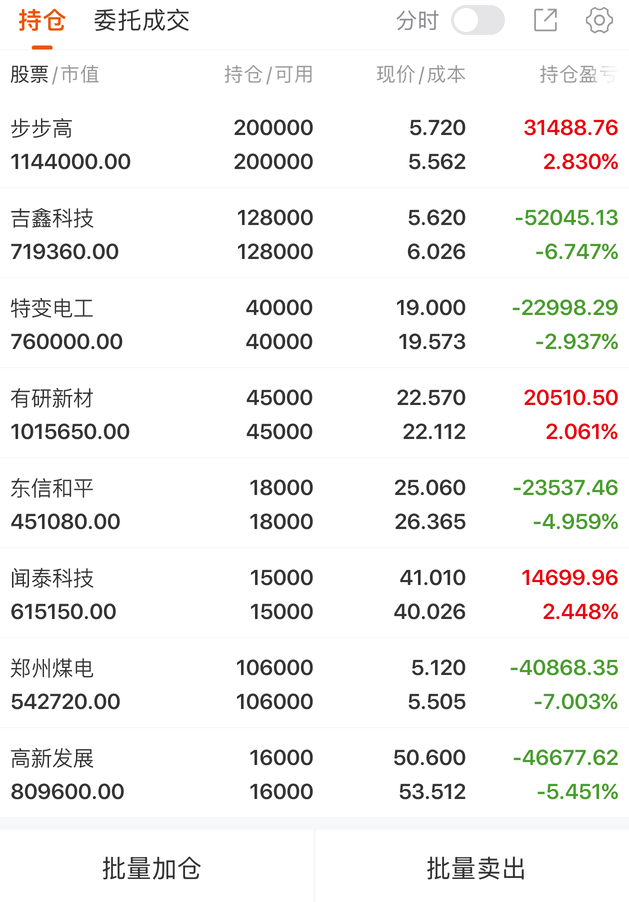Open the 东信和平 position
The image size is (629, 902).
pos(314,504)
